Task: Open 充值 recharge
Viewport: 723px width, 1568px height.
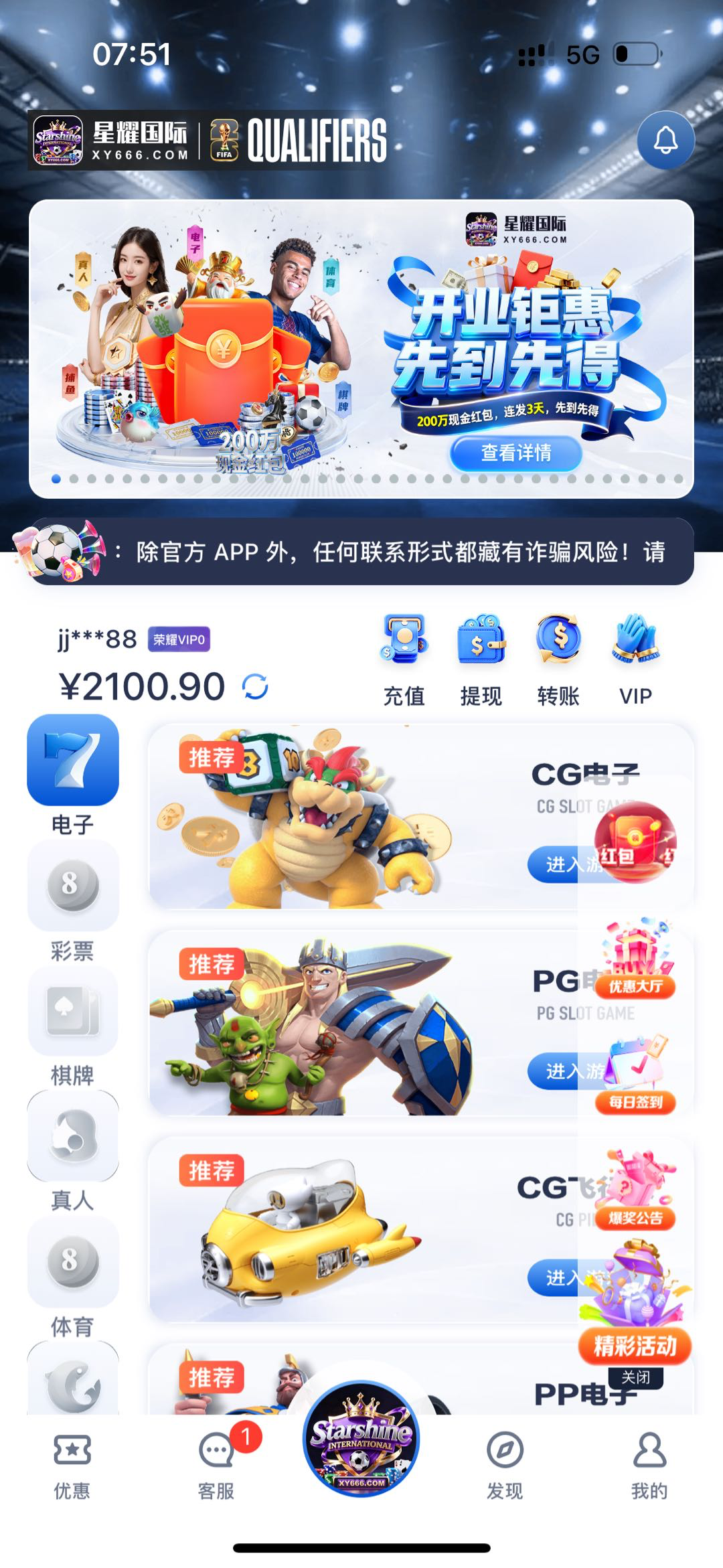Action: pyautogui.click(x=404, y=659)
